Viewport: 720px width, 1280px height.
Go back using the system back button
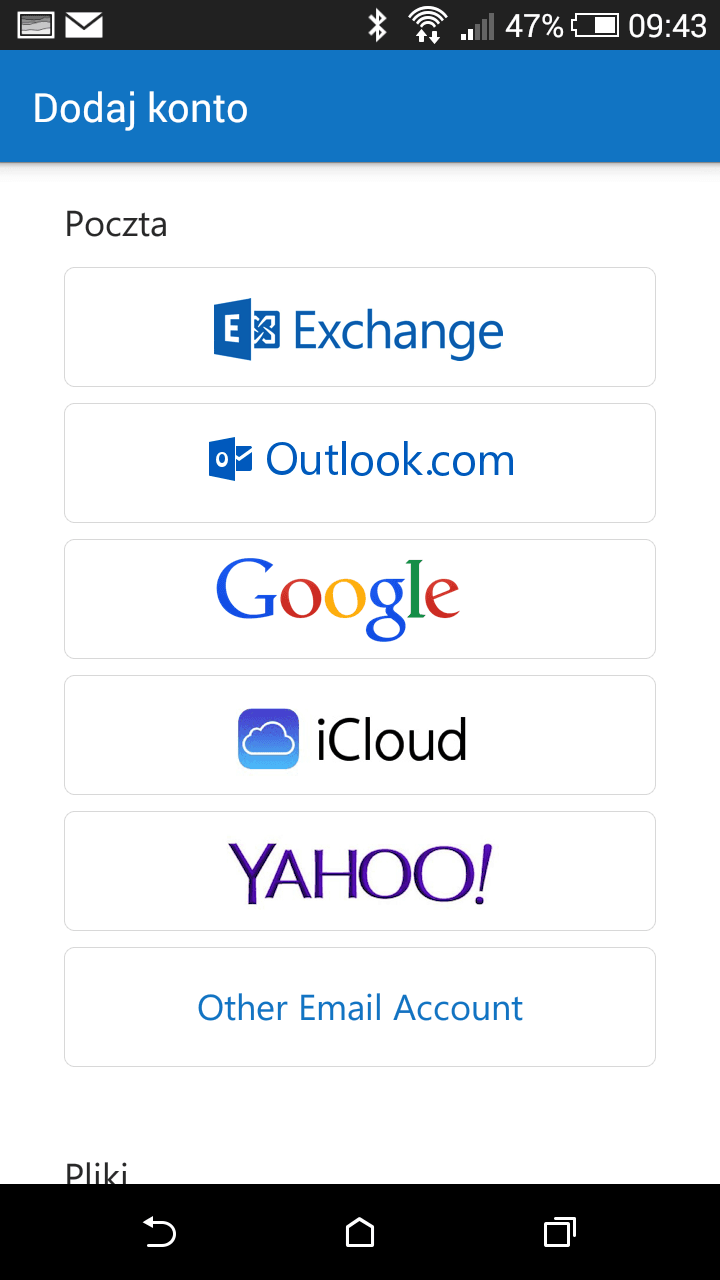[159, 1232]
